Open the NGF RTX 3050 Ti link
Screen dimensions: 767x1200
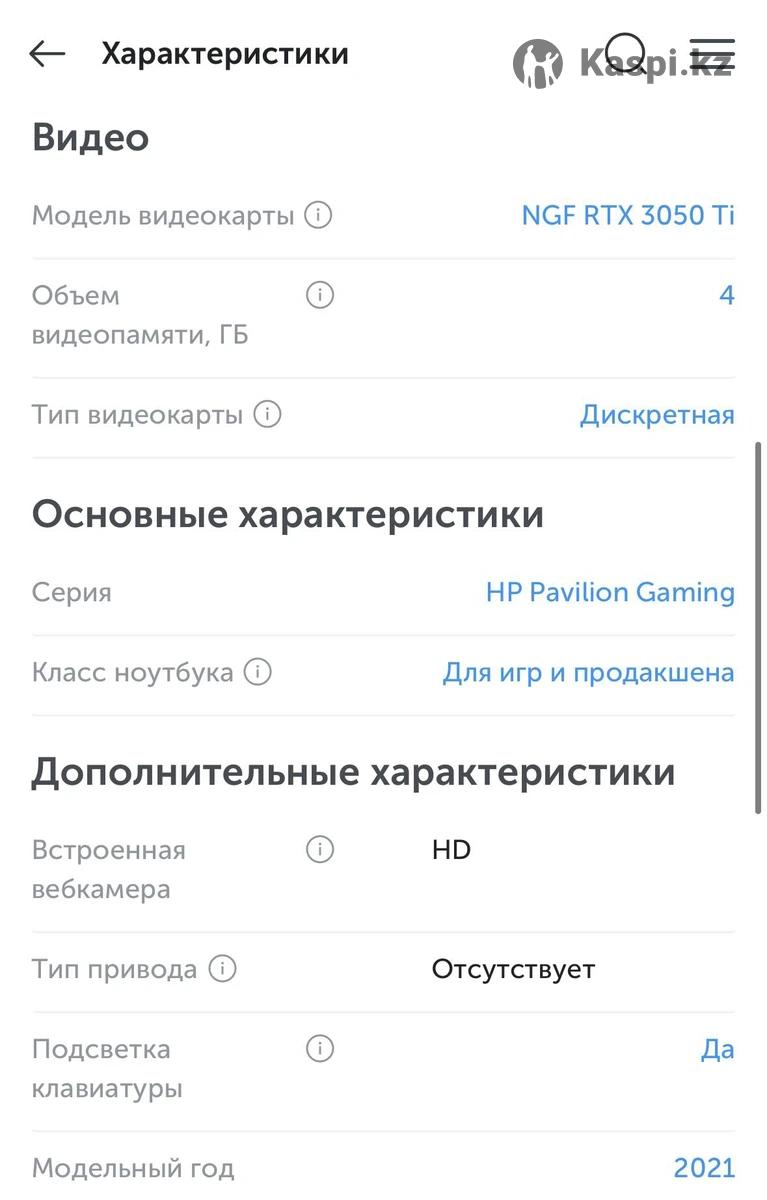pyautogui.click(x=628, y=215)
